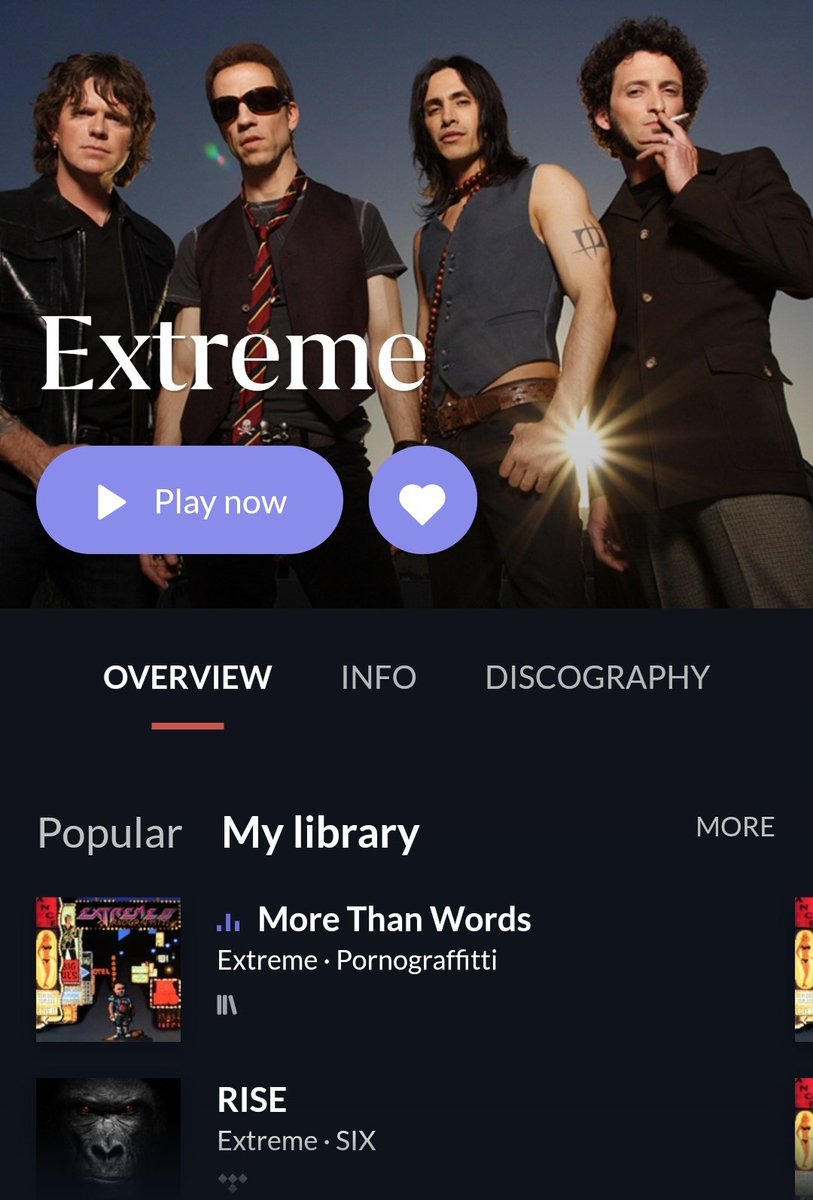Favorite the artist Extreme with the heart
813x1200 pixels.
coord(422,501)
